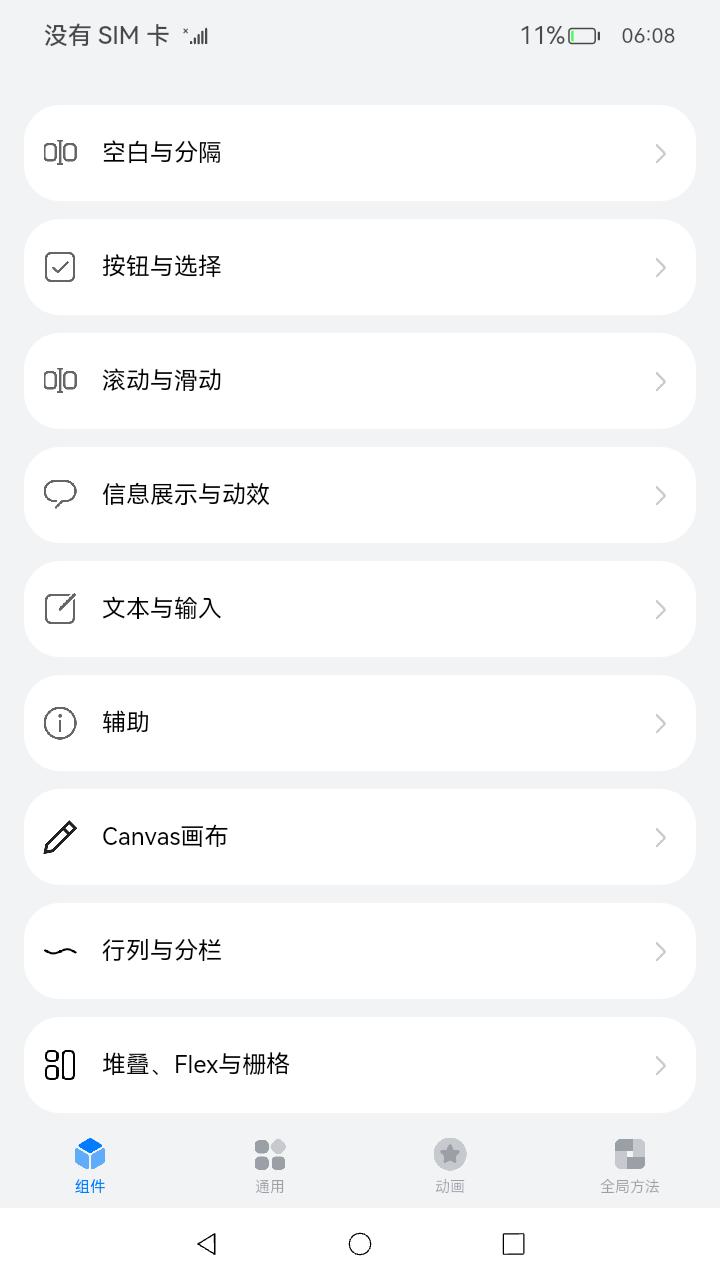The image size is (720, 1280).
Task: Switch to the 通用 tab
Action: 270,1166
